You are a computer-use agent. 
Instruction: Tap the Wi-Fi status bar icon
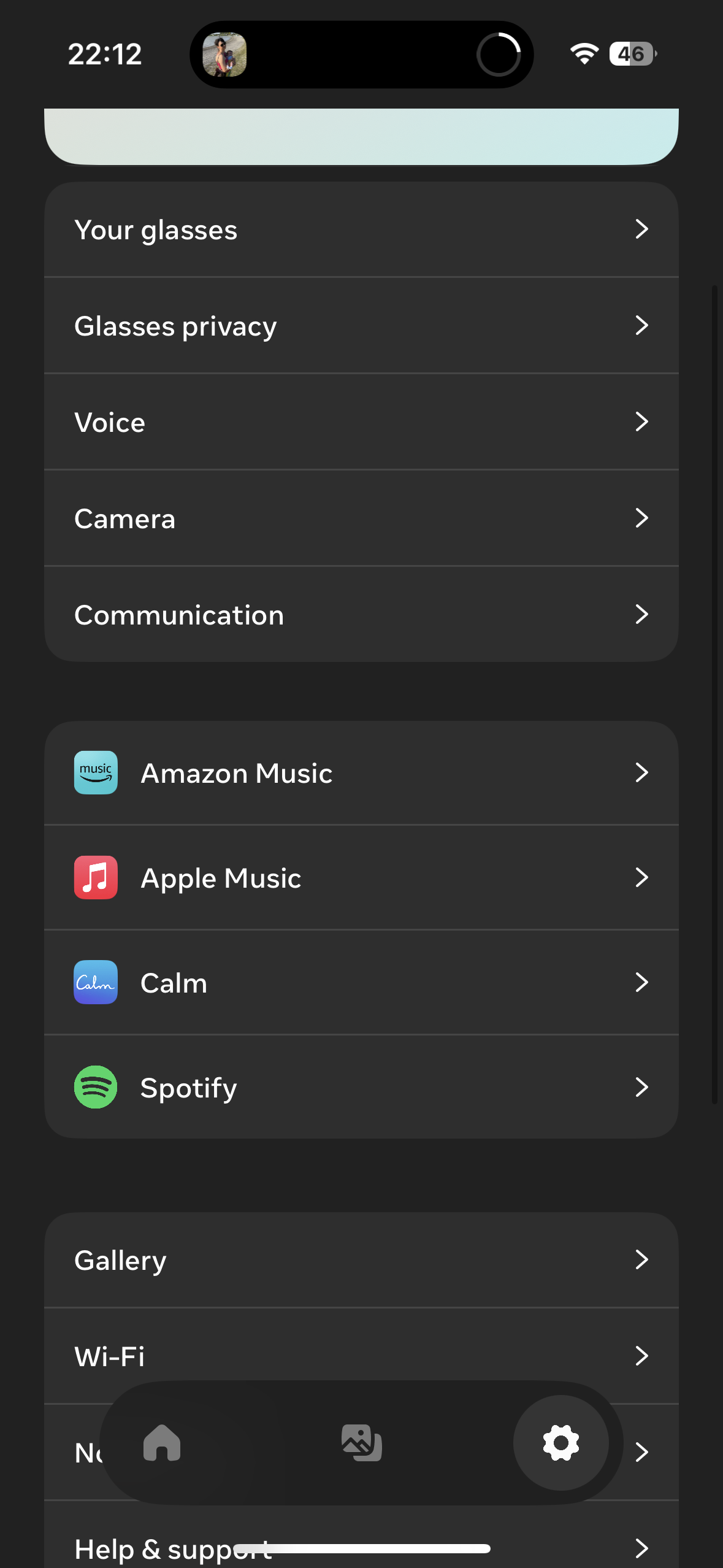tap(583, 54)
